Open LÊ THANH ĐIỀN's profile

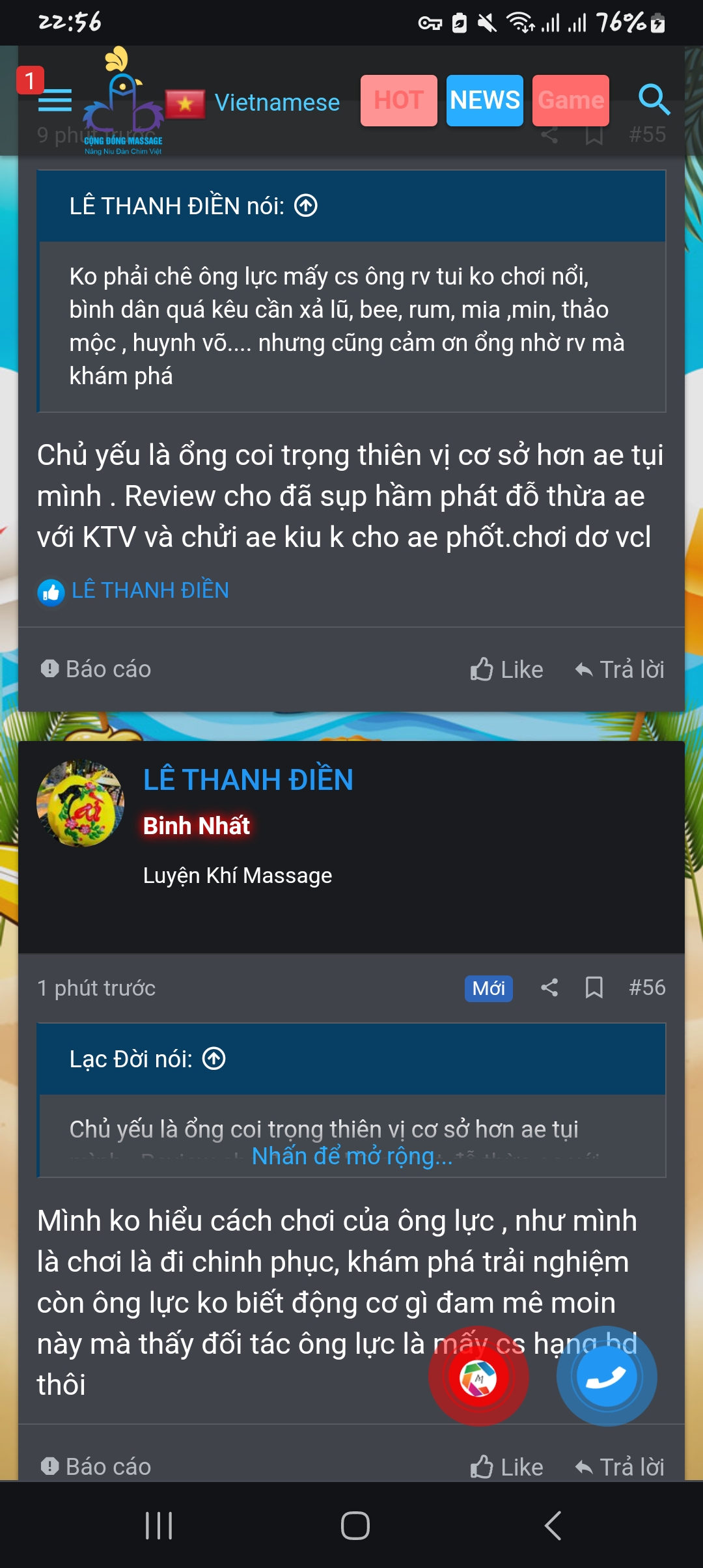[247, 781]
